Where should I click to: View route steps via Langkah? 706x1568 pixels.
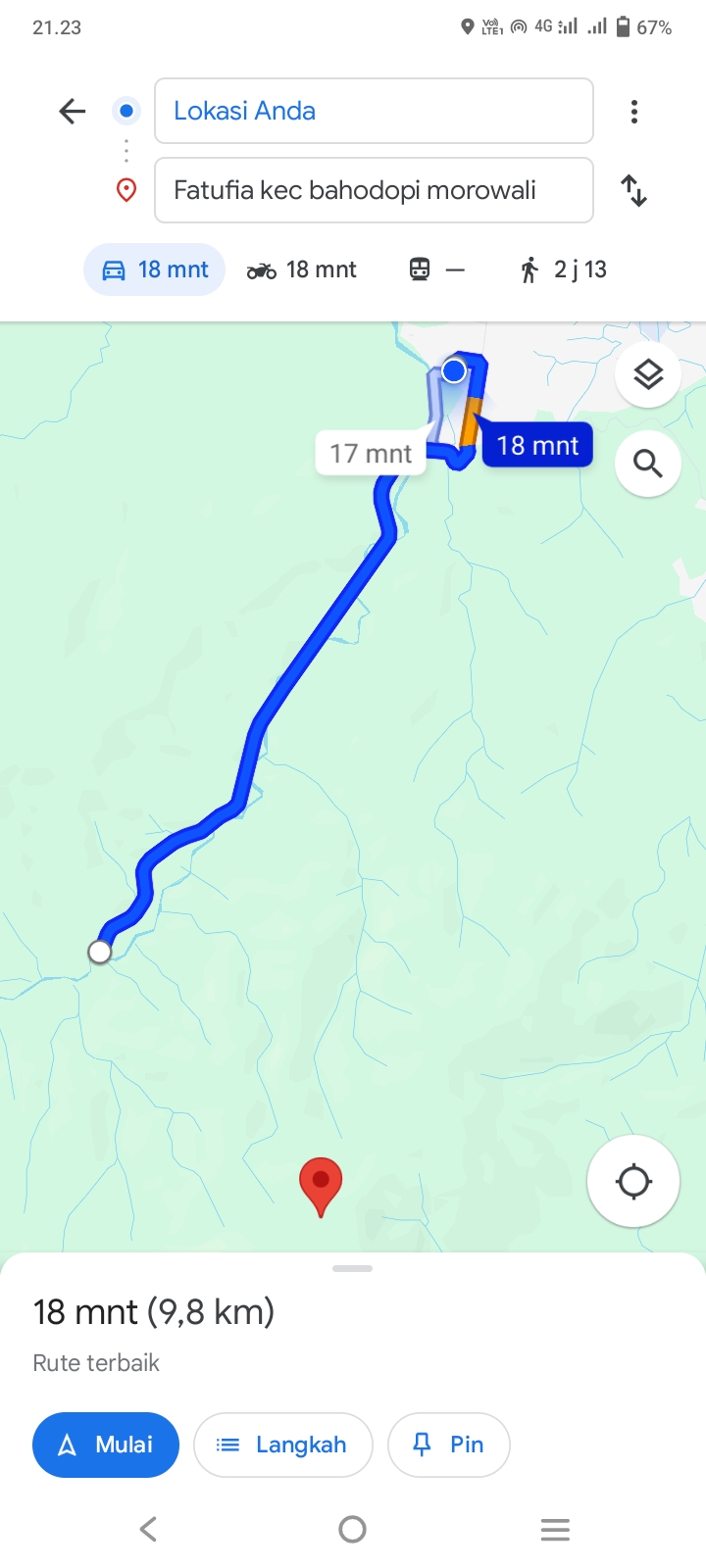283,1445
